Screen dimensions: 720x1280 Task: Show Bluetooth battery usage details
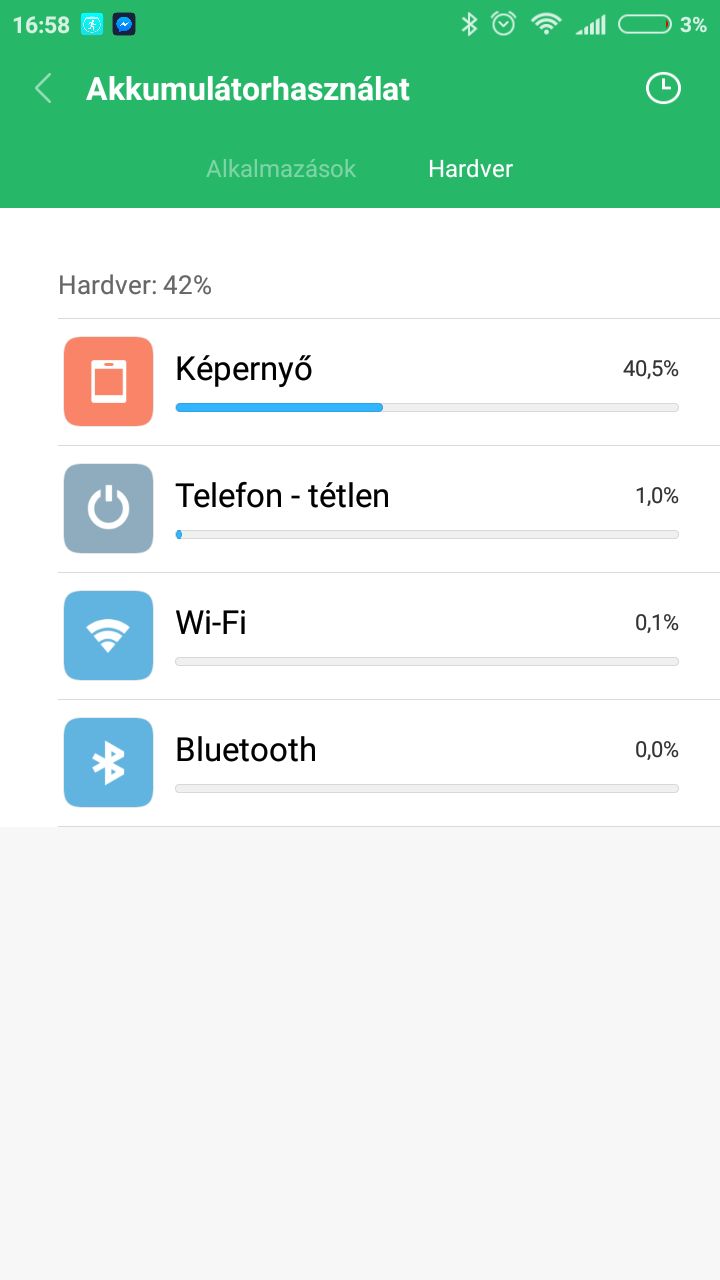pyautogui.click(x=388, y=763)
